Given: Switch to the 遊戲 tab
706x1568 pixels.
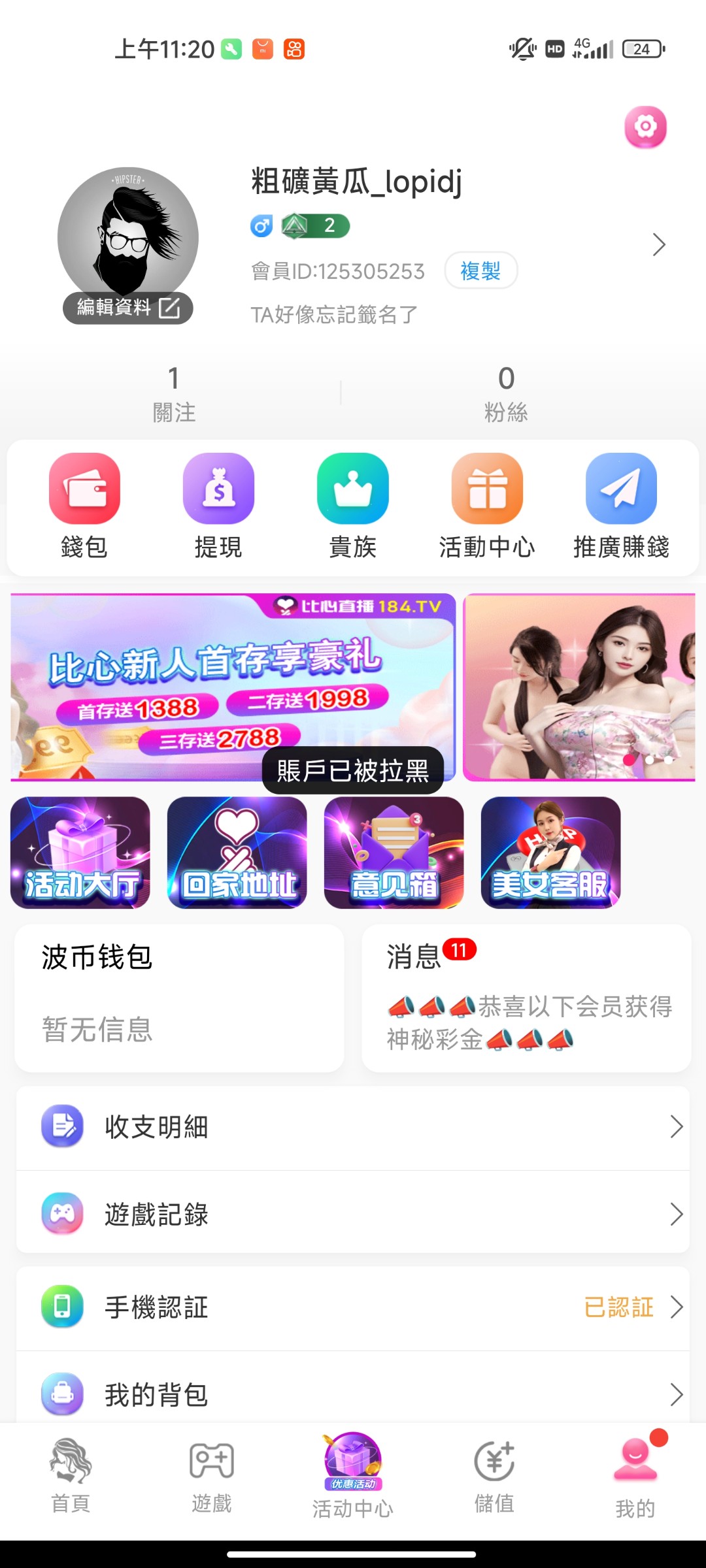Looking at the screenshot, I should (x=212, y=1478).
